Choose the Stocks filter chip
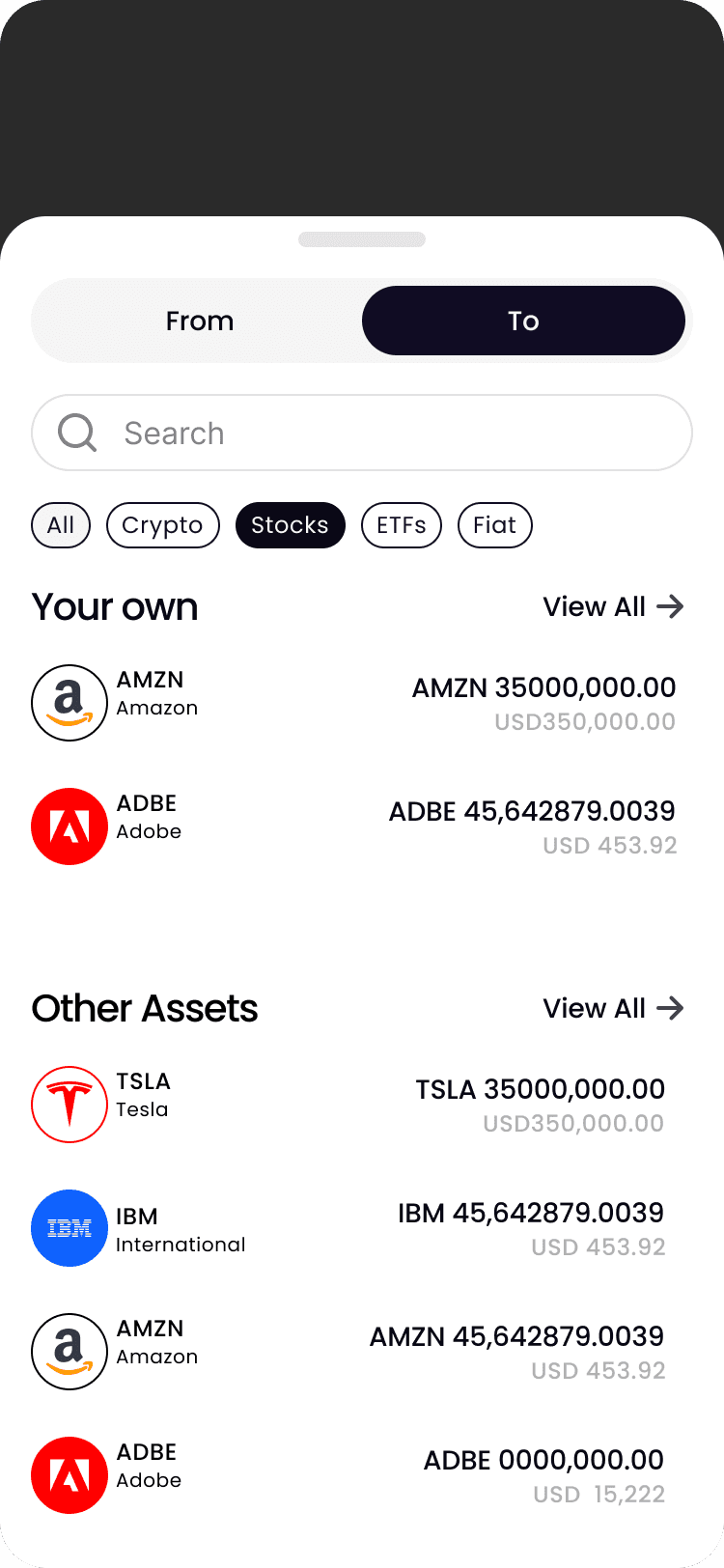Image resolution: width=724 pixels, height=1568 pixels. 290,525
